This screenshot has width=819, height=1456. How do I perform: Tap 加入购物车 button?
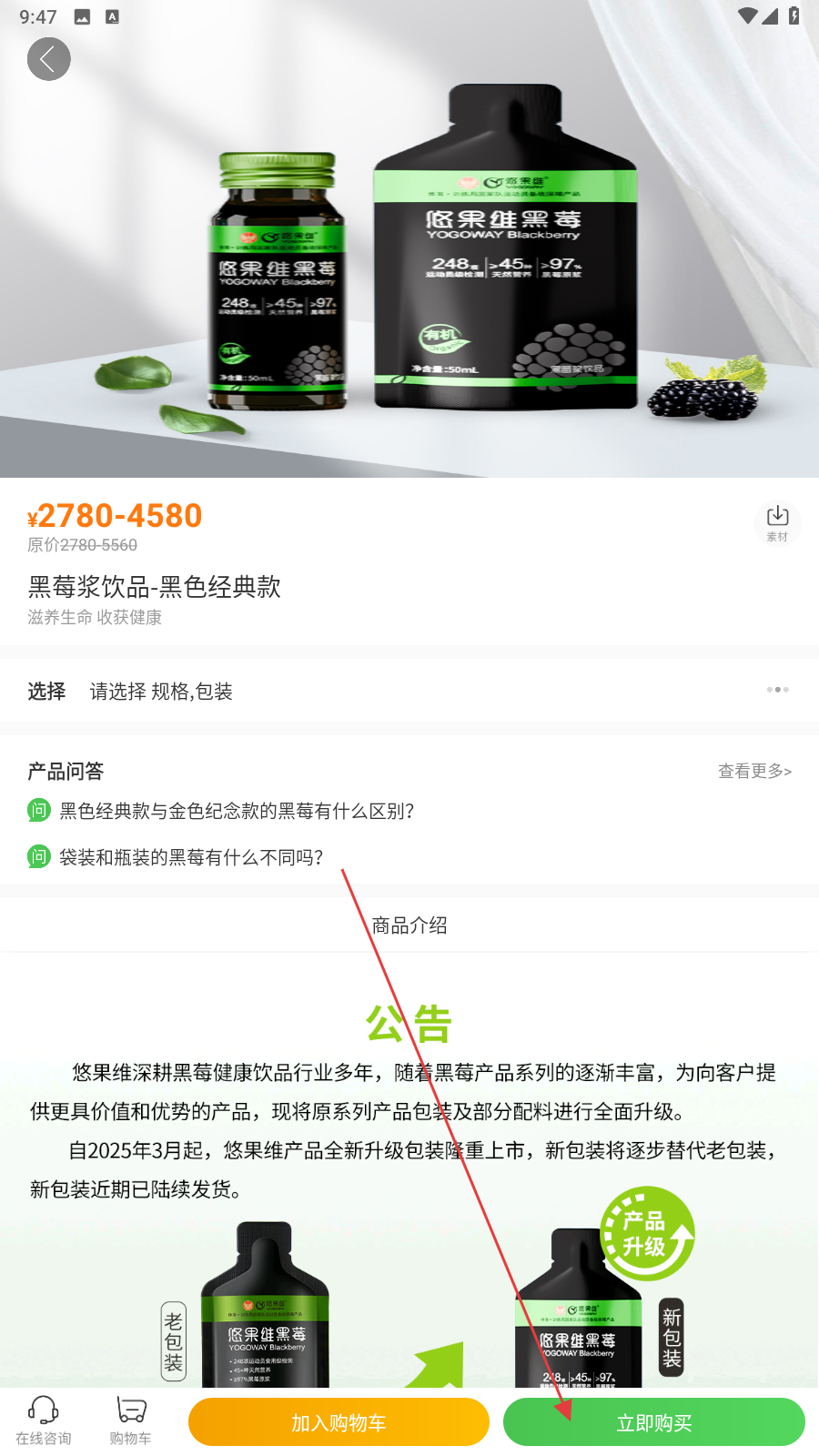click(x=339, y=1422)
